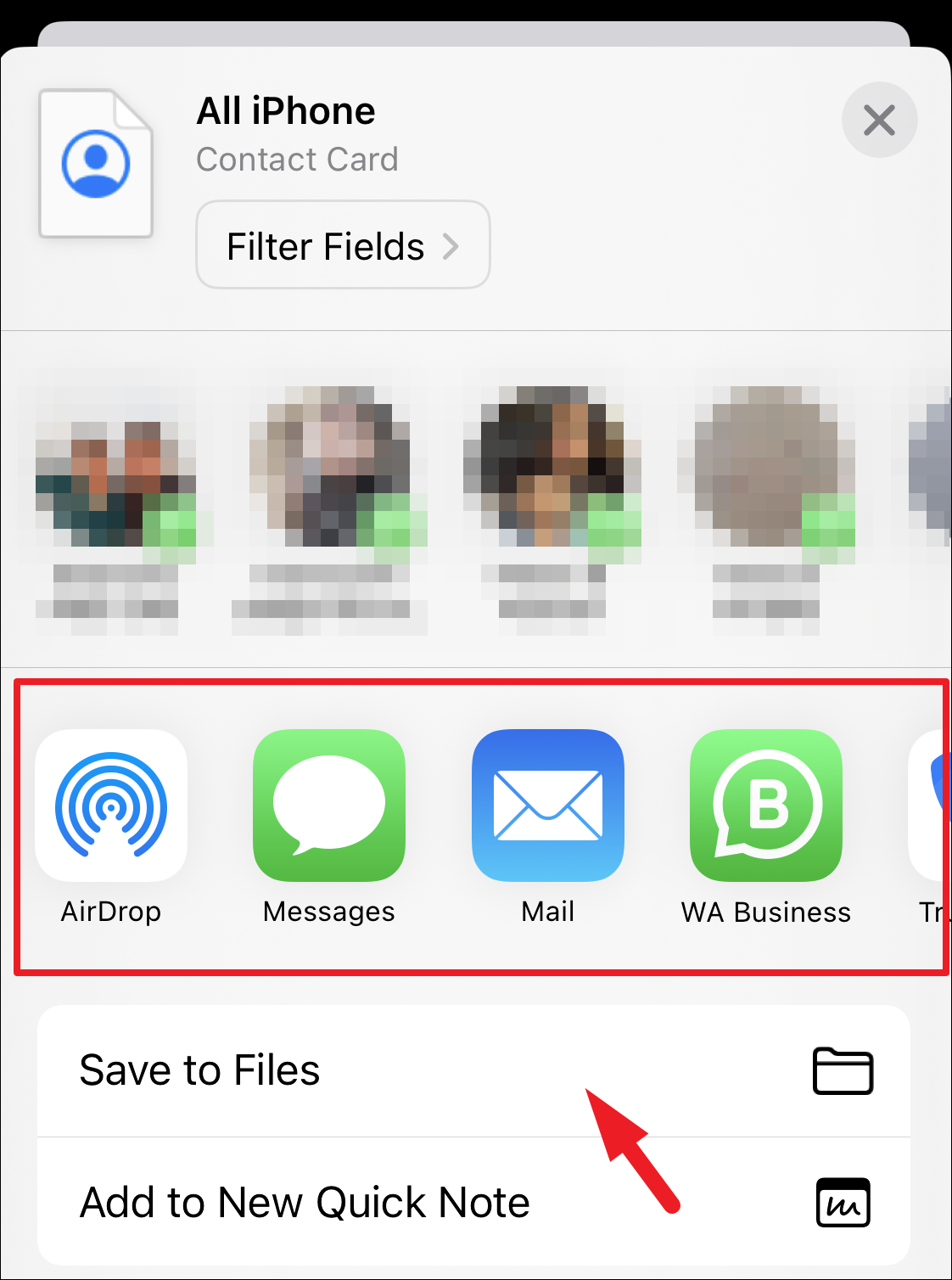Share via WA Business app
The image size is (952, 1280).
click(x=766, y=806)
